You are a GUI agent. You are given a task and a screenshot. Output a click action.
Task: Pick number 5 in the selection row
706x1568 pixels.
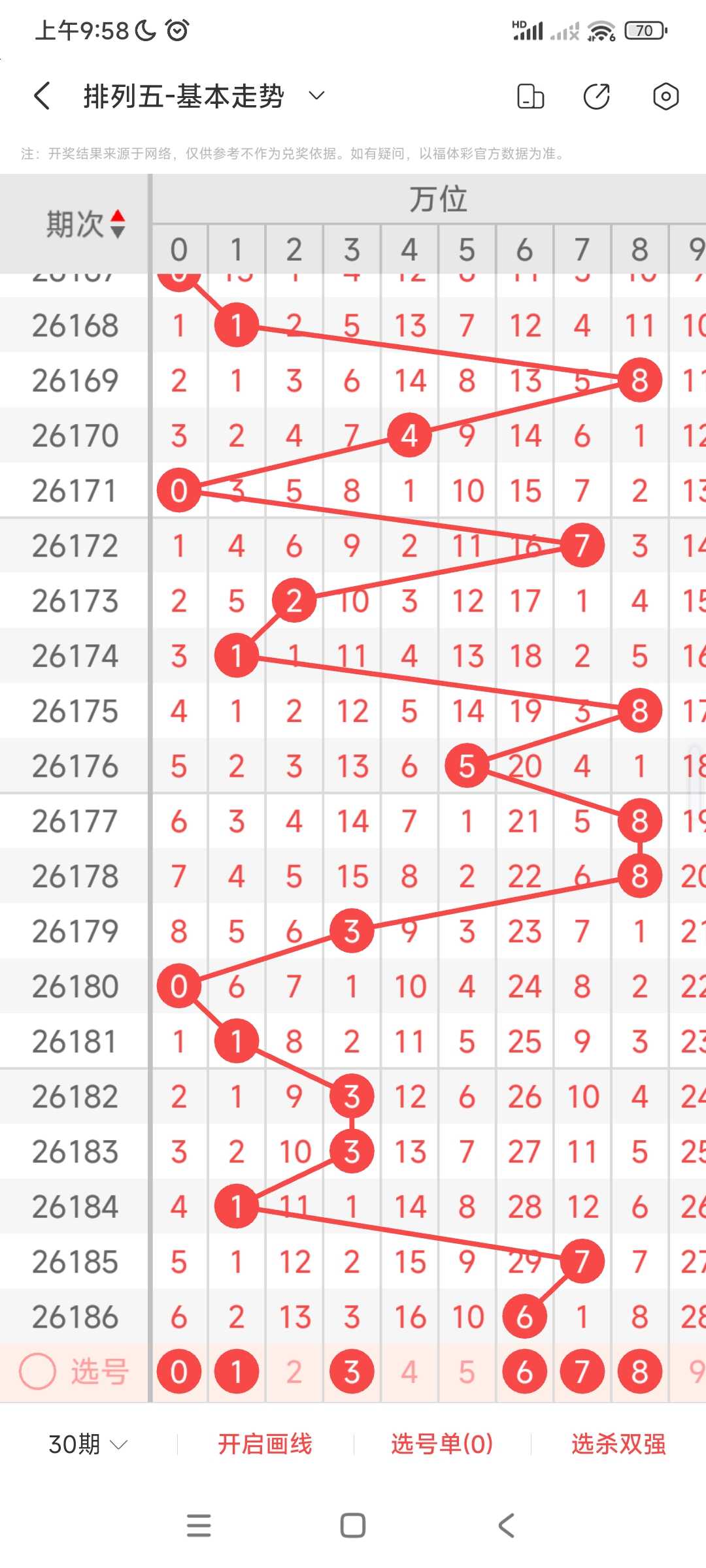click(467, 1371)
